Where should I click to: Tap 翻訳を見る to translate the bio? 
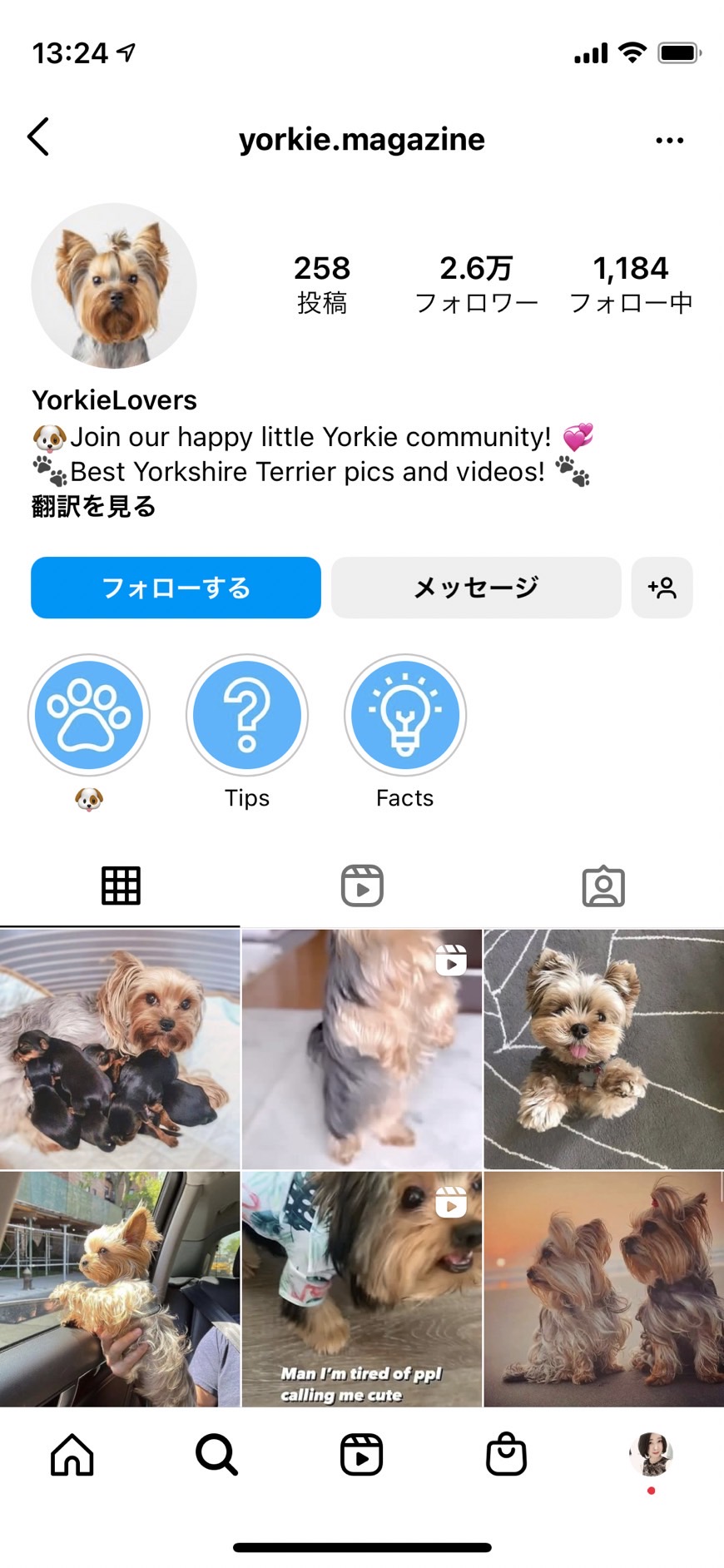coord(93,506)
